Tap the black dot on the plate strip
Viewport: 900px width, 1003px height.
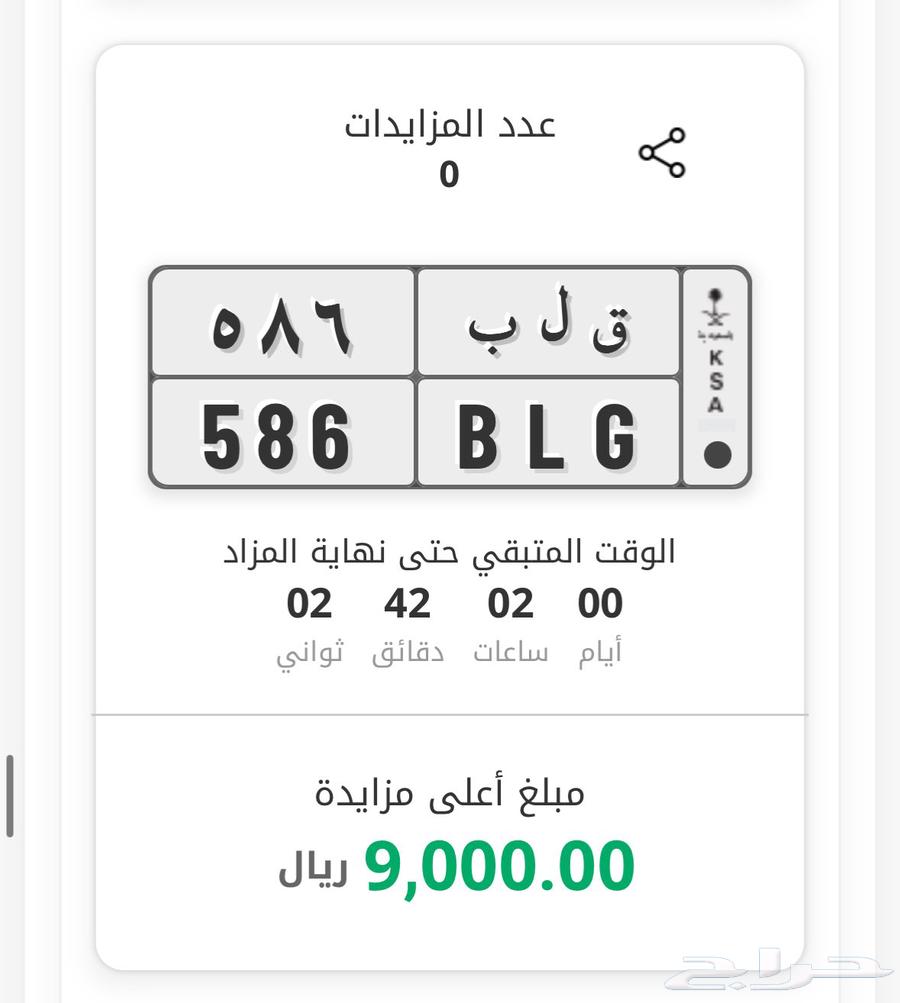coord(715,455)
